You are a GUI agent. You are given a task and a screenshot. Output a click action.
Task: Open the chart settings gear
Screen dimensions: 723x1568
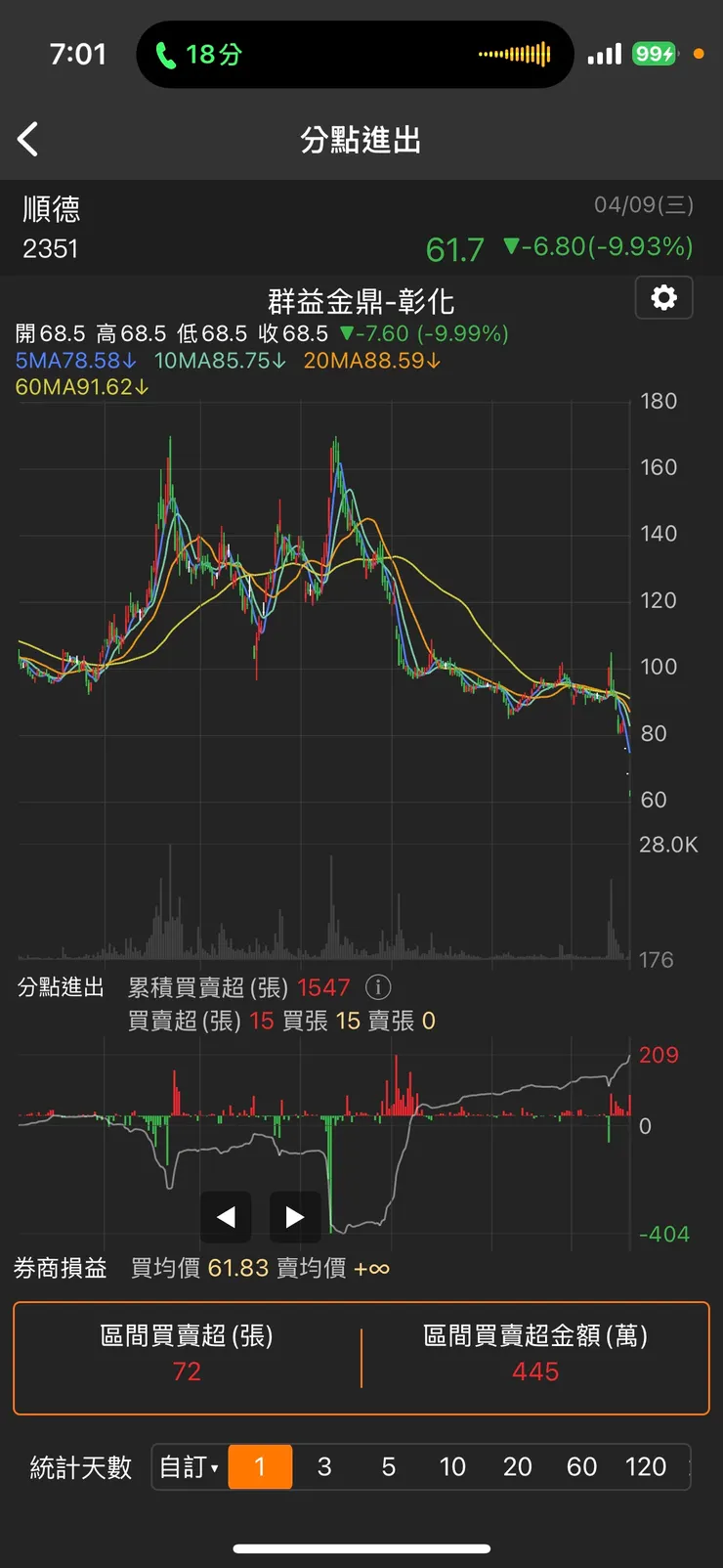[x=663, y=298]
